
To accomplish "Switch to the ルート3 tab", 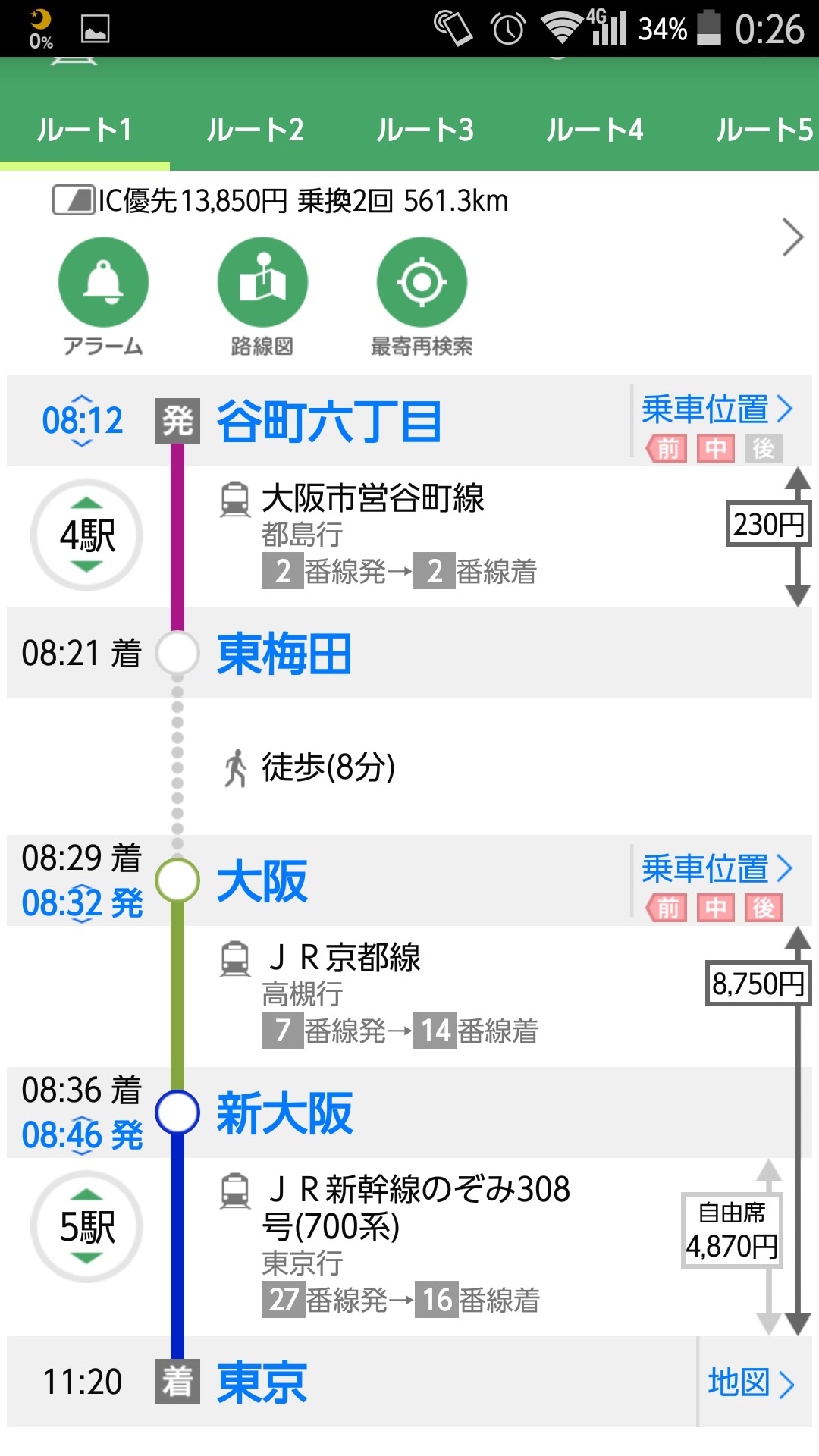I will [425, 130].
